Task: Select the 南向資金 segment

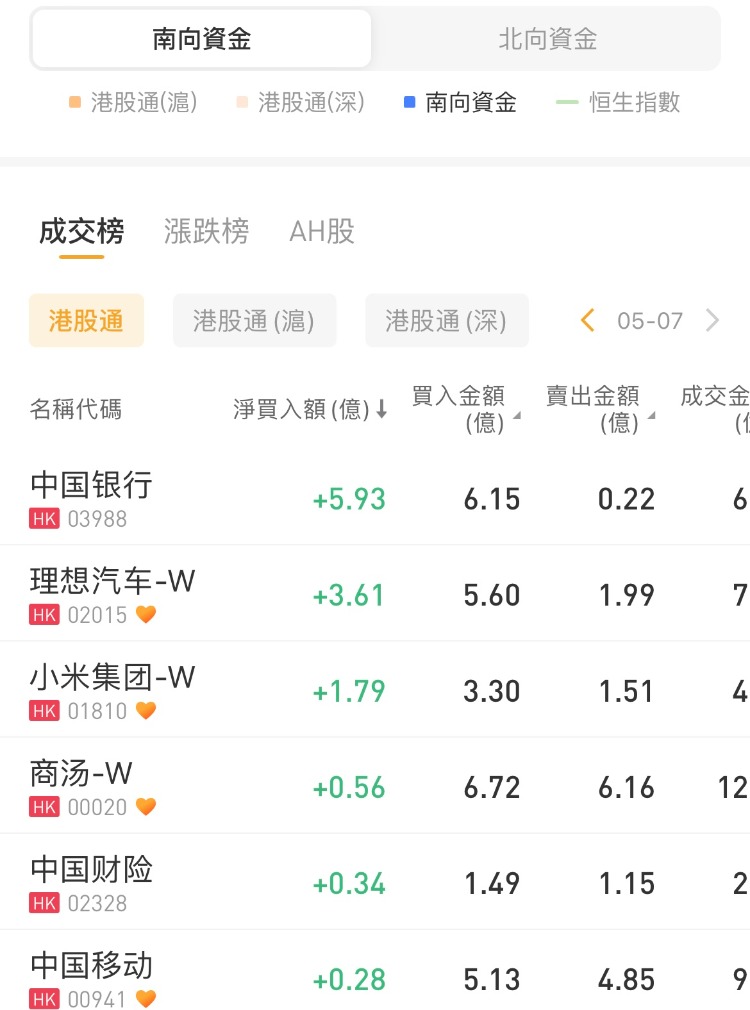Action: tap(202, 39)
